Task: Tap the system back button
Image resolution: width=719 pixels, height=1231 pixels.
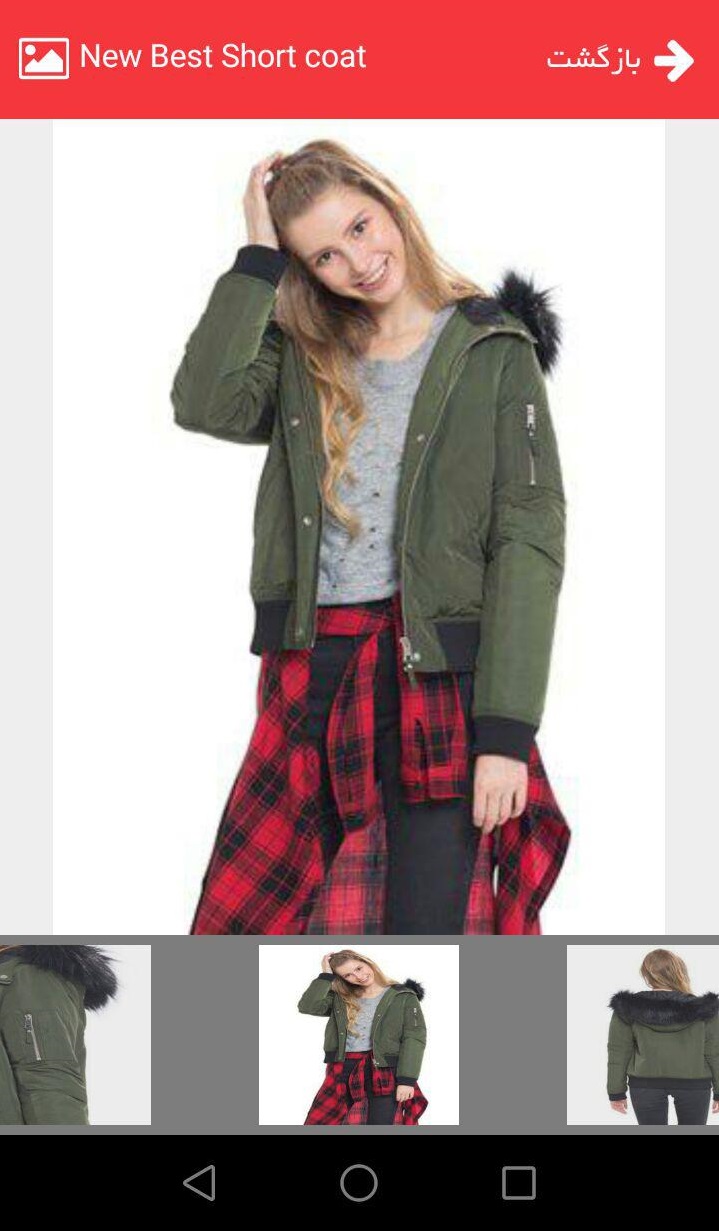Action: pos(199,1183)
